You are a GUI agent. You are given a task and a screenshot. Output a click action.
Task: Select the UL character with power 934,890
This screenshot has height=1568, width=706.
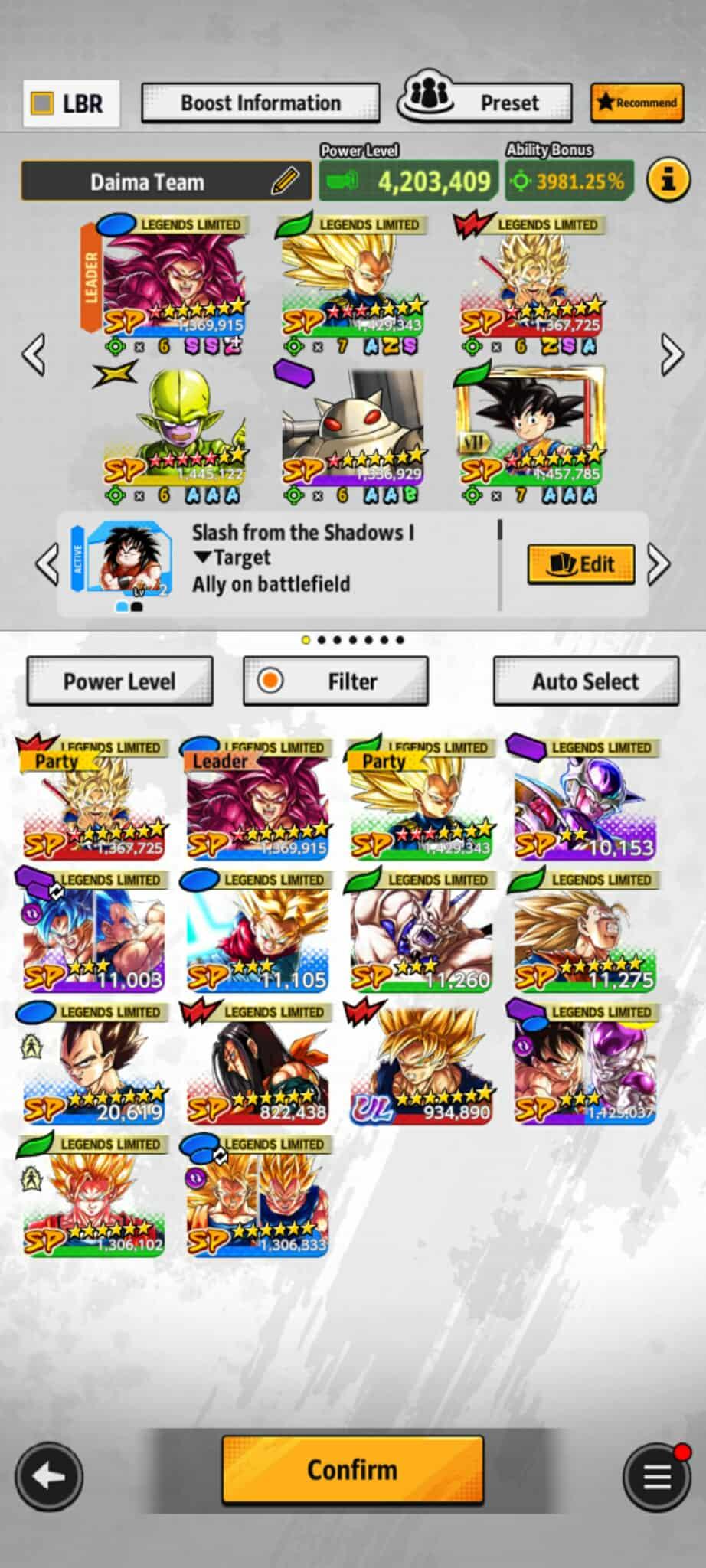click(x=420, y=1064)
